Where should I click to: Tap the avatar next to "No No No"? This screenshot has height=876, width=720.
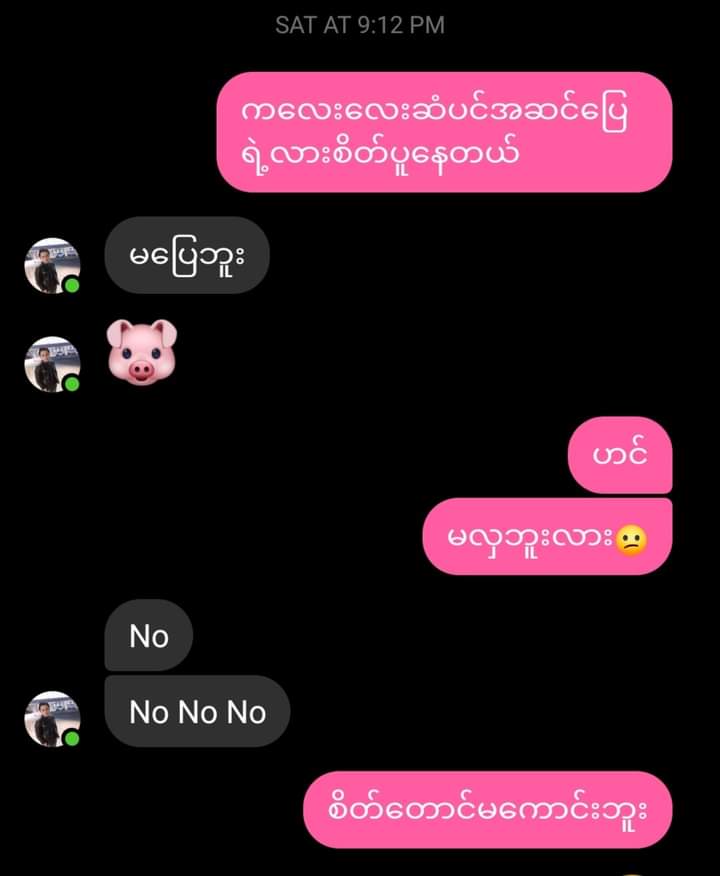click(51, 719)
